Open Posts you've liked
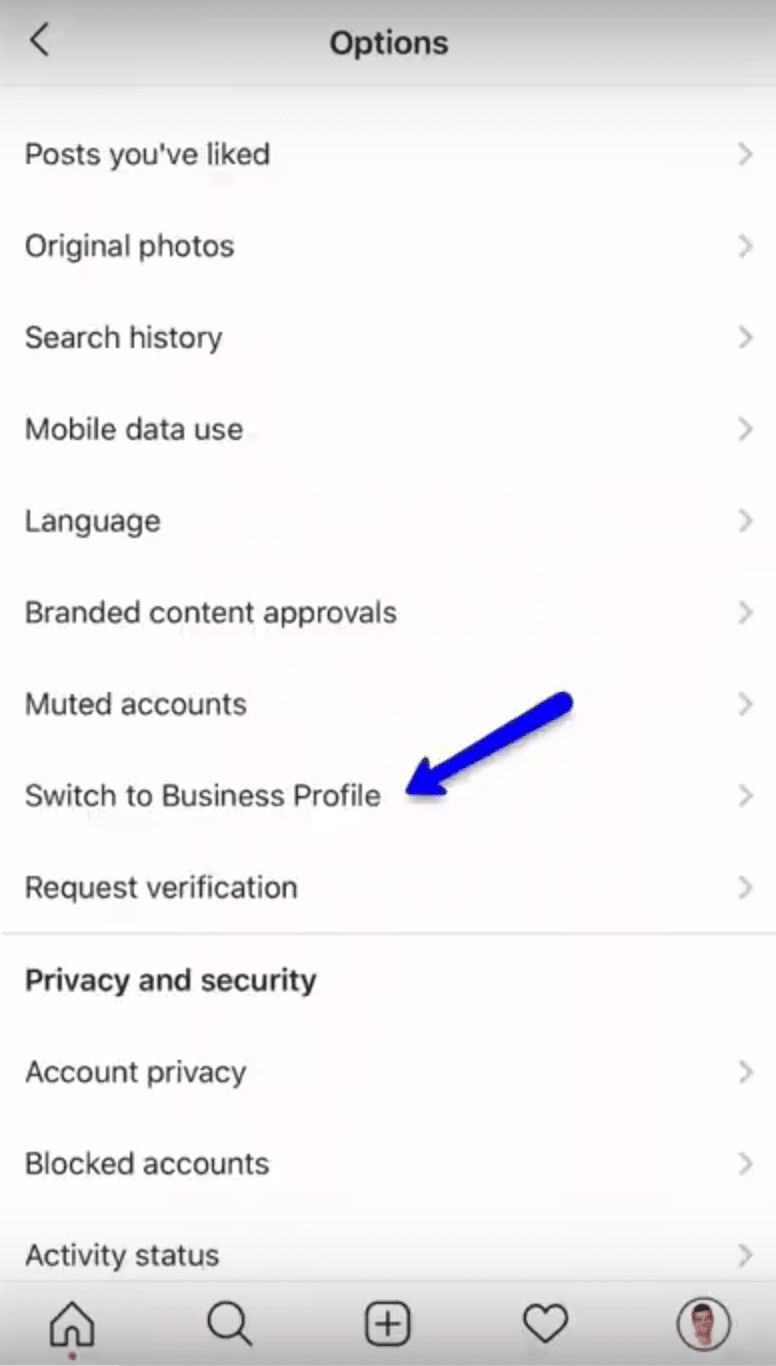Screen dimensions: 776x1366 pos(388,154)
